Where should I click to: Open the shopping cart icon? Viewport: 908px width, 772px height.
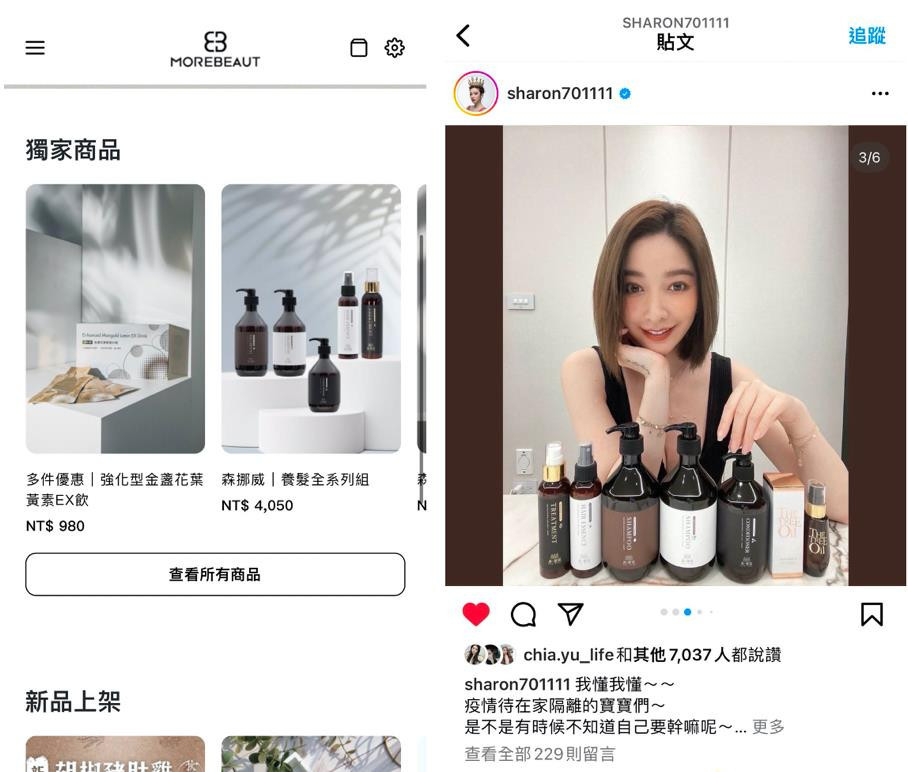358,48
